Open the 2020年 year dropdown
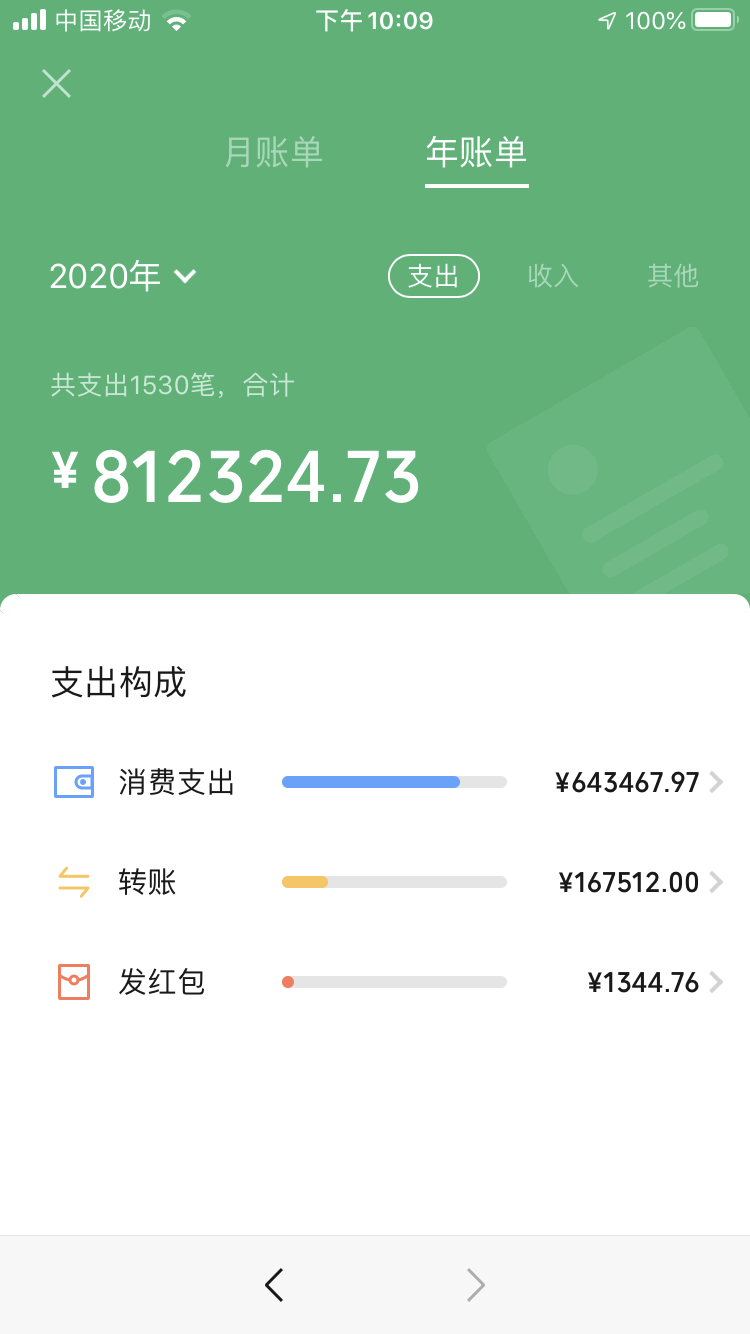Viewport: 750px width, 1334px height. pyautogui.click(x=122, y=276)
